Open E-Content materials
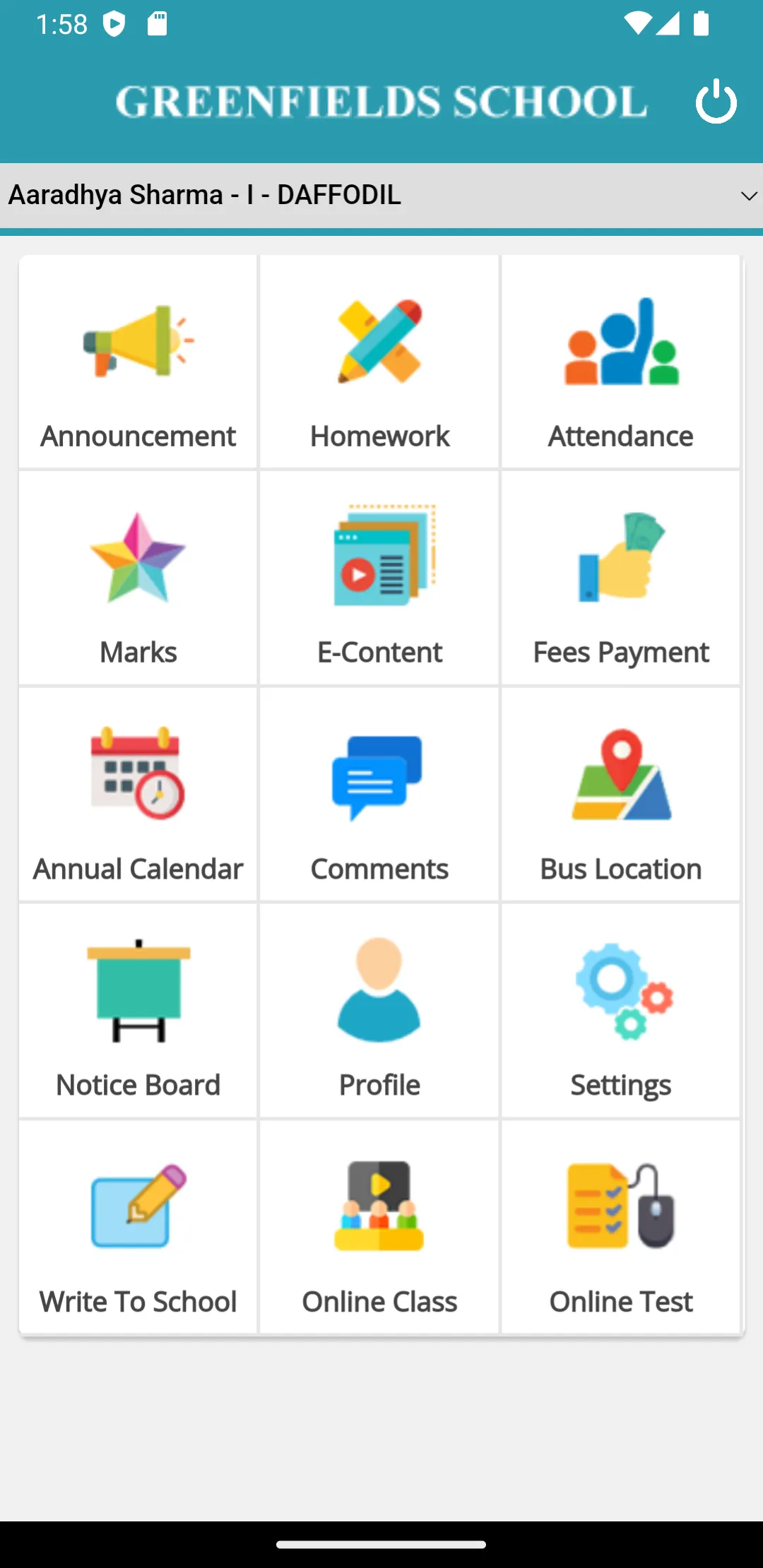 (x=379, y=578)
